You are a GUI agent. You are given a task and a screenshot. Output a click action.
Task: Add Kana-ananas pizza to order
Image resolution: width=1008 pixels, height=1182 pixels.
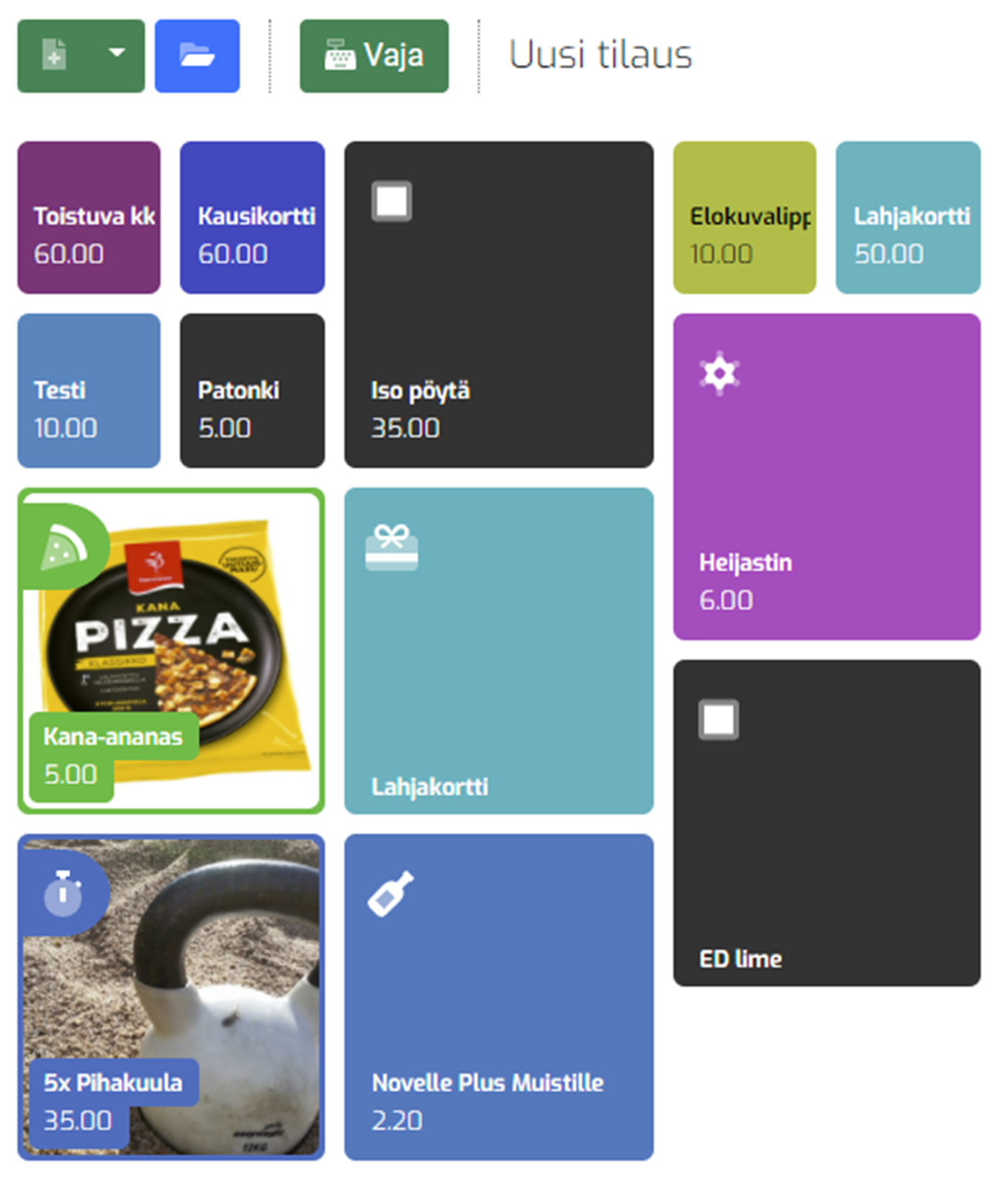point(171,651)
